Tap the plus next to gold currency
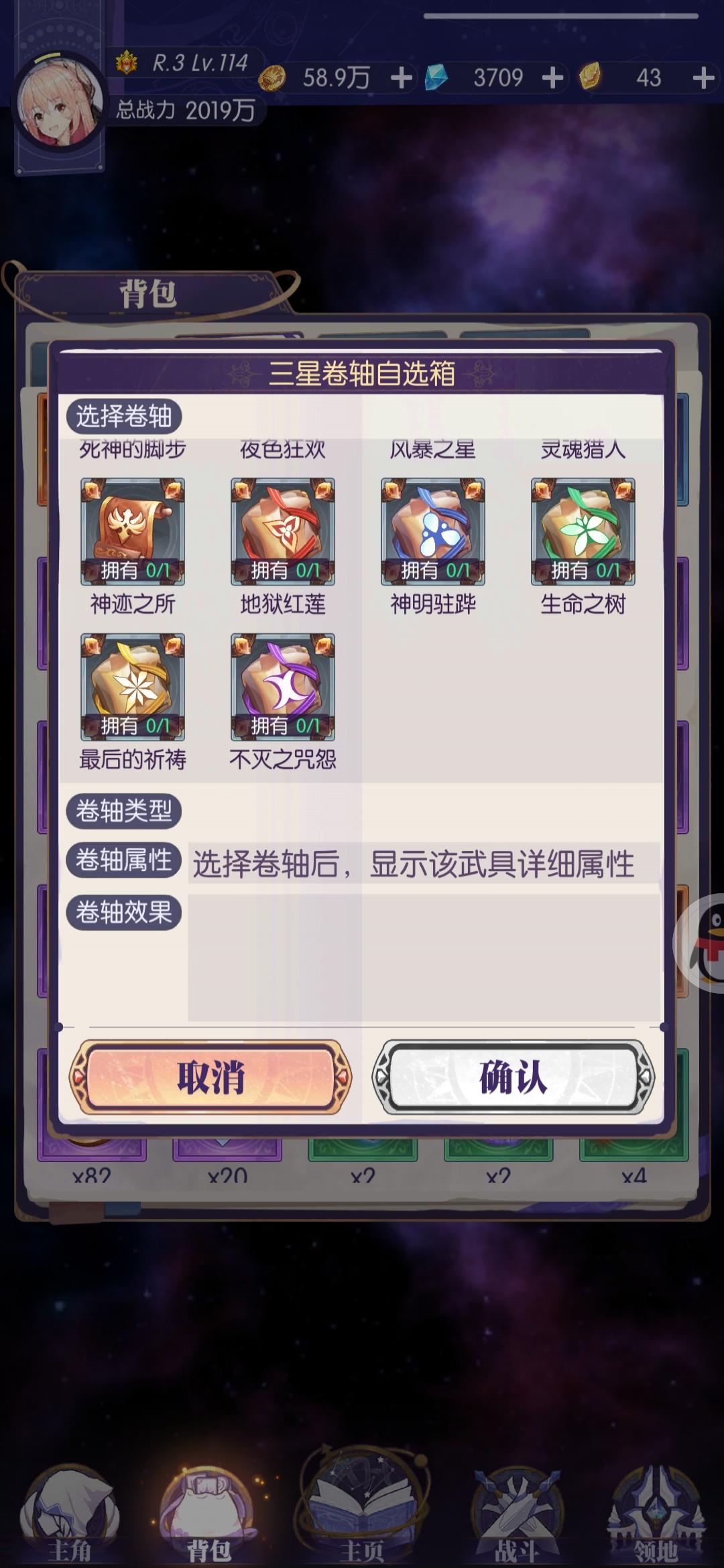 [x=402, y=77]
